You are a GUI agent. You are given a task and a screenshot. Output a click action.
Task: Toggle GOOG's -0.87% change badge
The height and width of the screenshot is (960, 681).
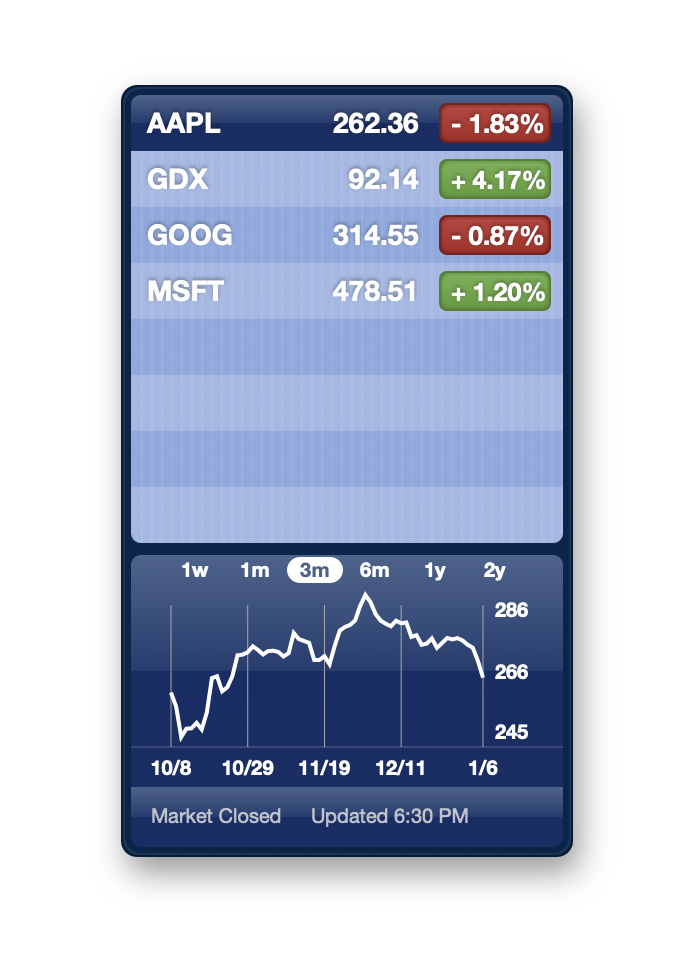tap(495, 236)
